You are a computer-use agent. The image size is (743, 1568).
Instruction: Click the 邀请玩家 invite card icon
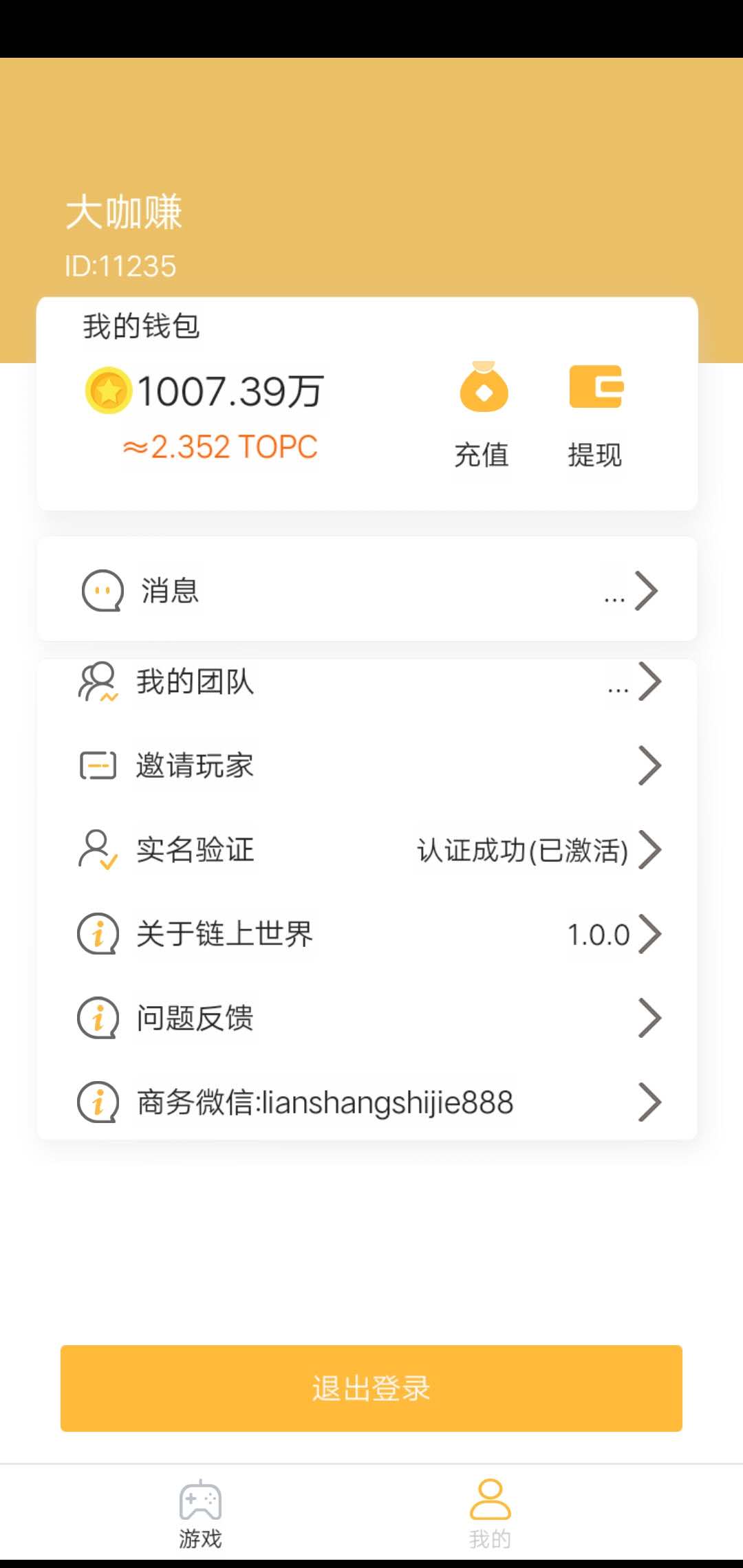click(x=96, y=765)
